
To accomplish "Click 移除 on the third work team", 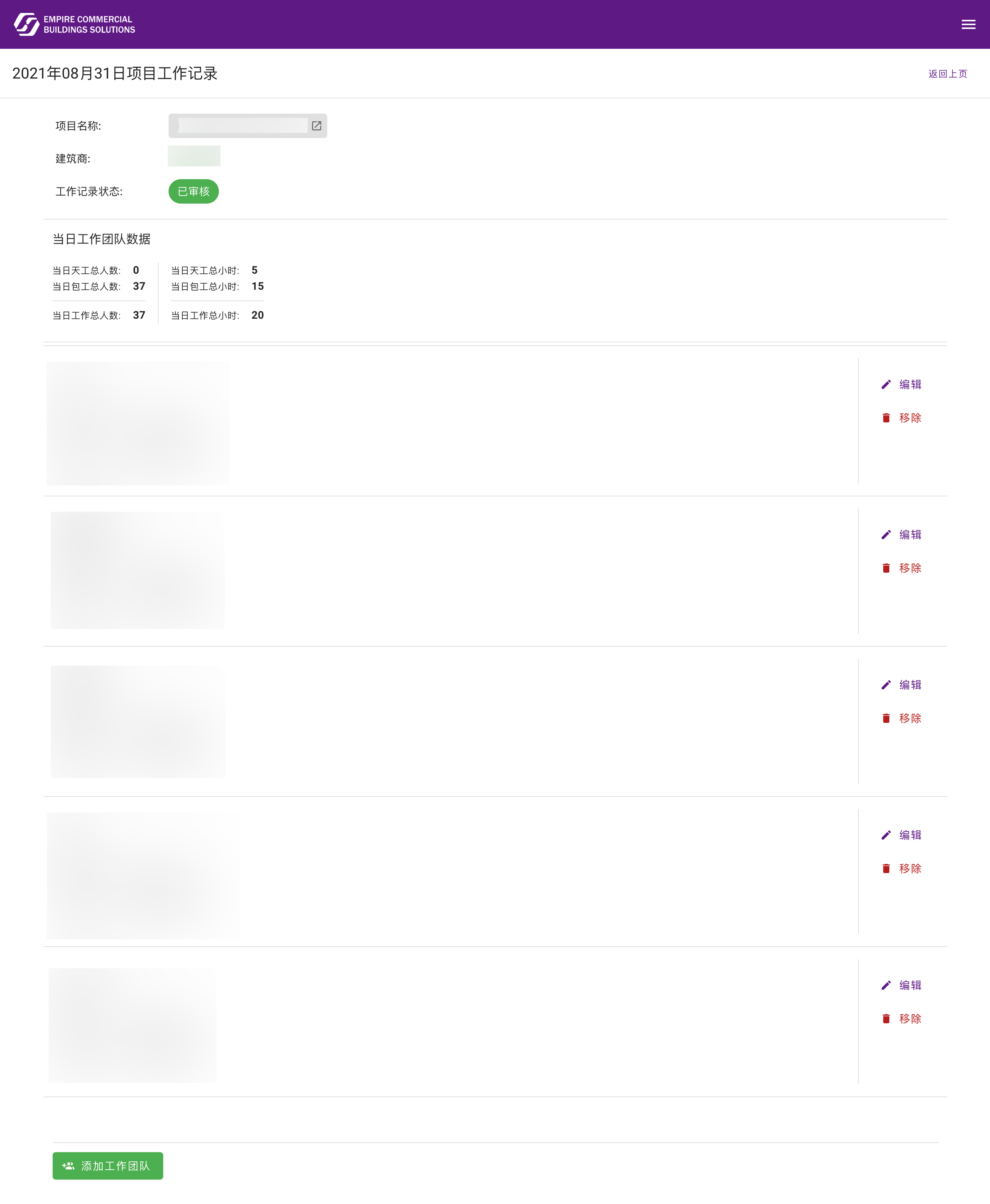I will coord(911,718).
